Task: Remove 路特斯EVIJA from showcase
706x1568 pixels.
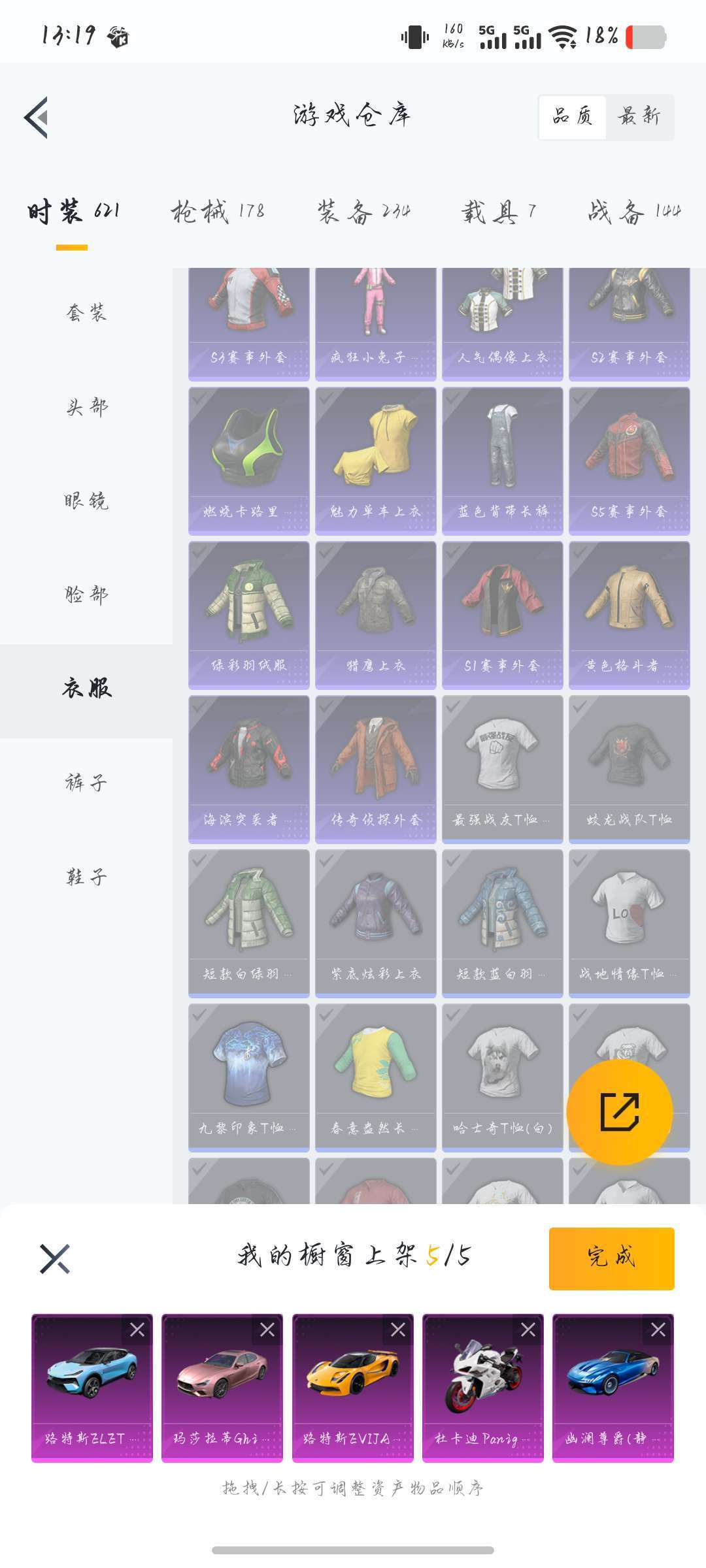Action: pyautogui.click(x=398, y=1330)
